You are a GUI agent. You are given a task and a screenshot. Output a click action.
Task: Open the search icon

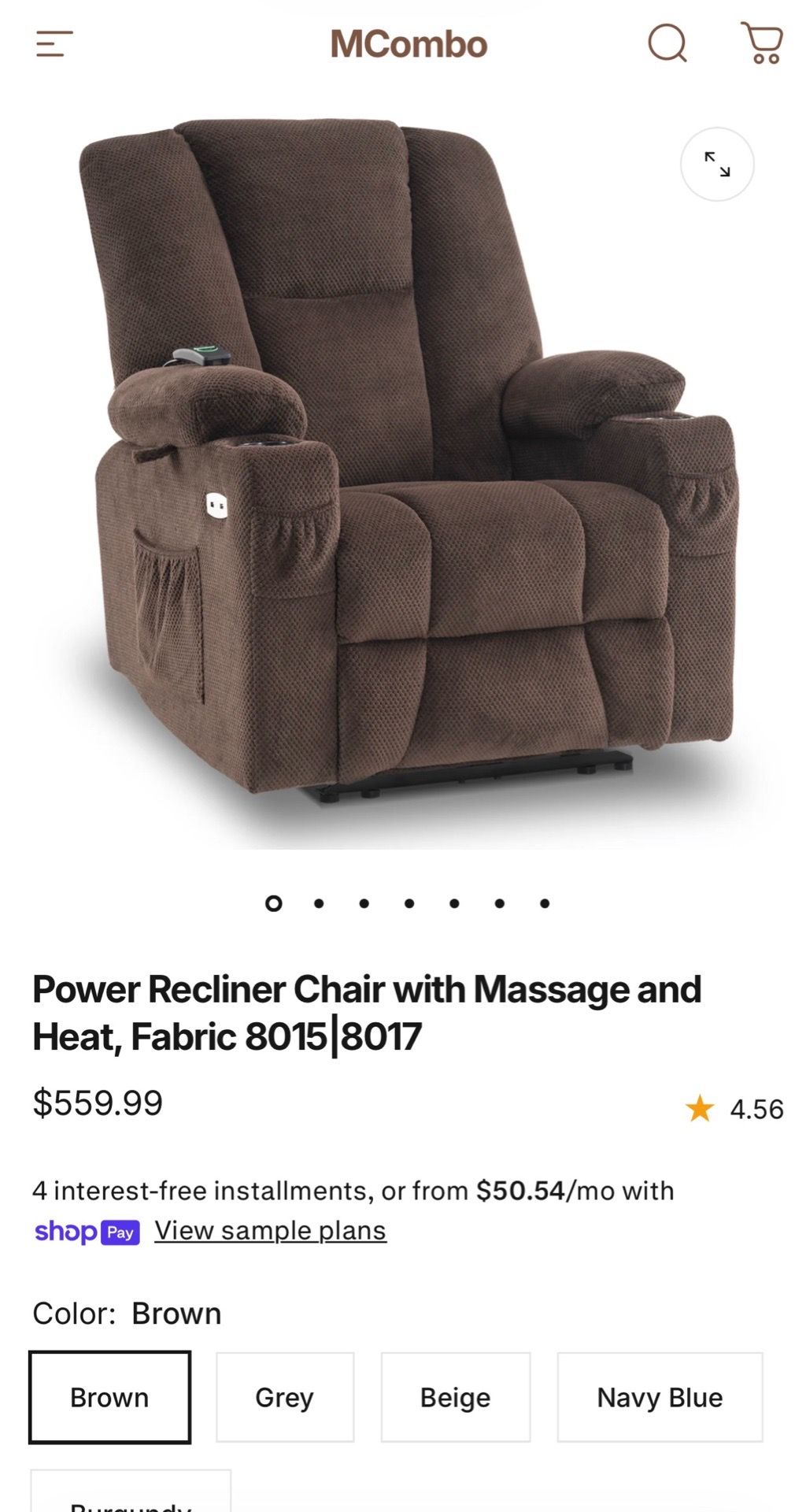[x=667, y=43]
